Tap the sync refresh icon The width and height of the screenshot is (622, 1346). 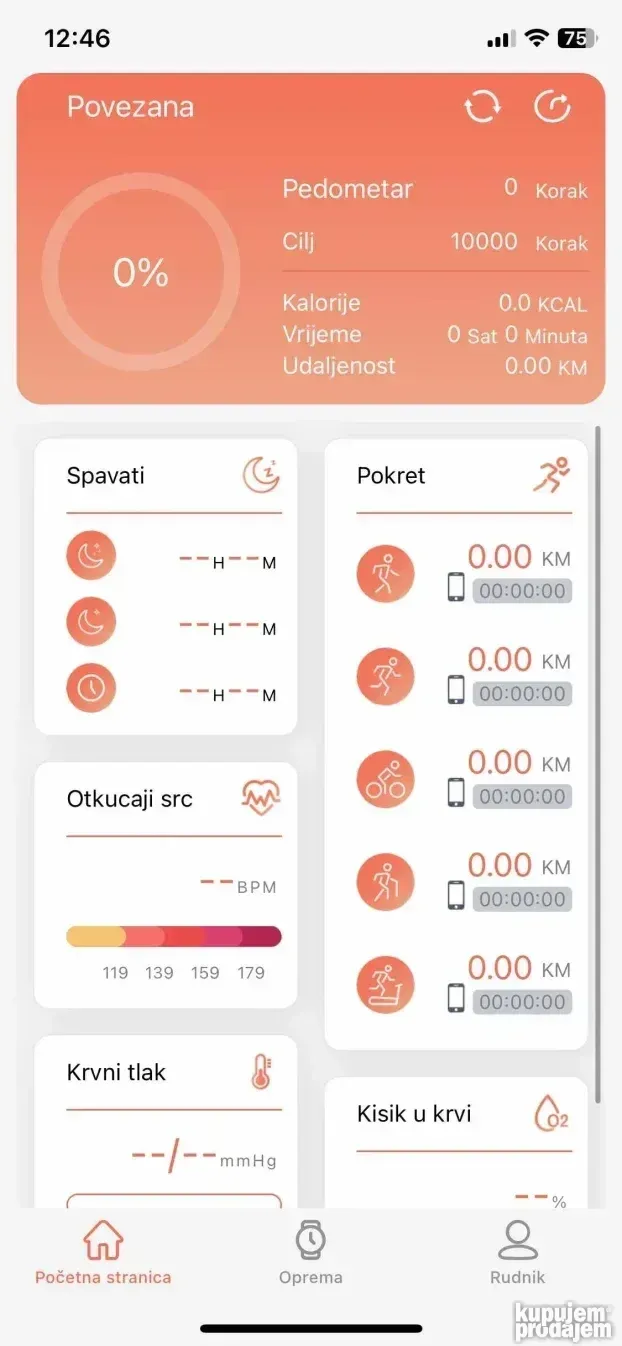point(482,107)
